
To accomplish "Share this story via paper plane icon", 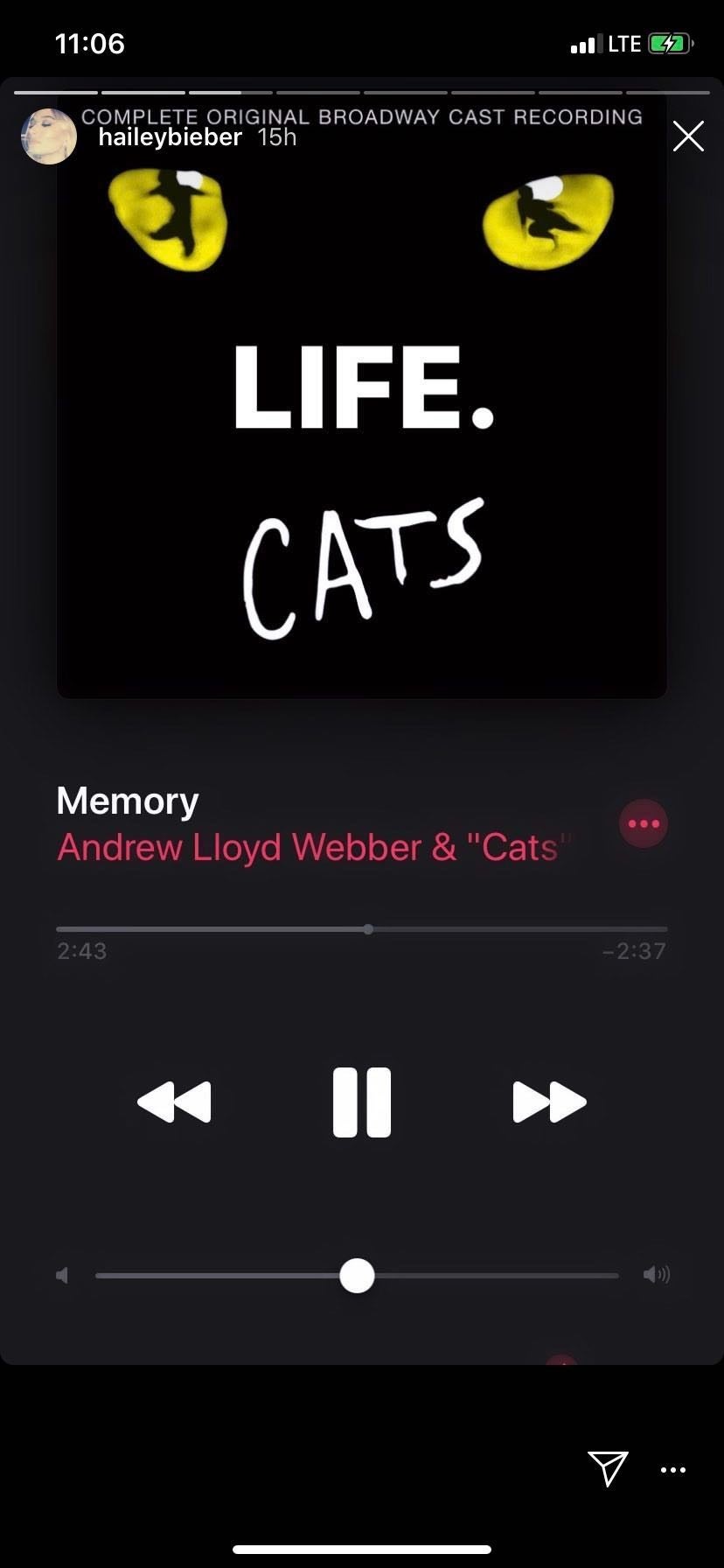I will [x=608, y=1468].
